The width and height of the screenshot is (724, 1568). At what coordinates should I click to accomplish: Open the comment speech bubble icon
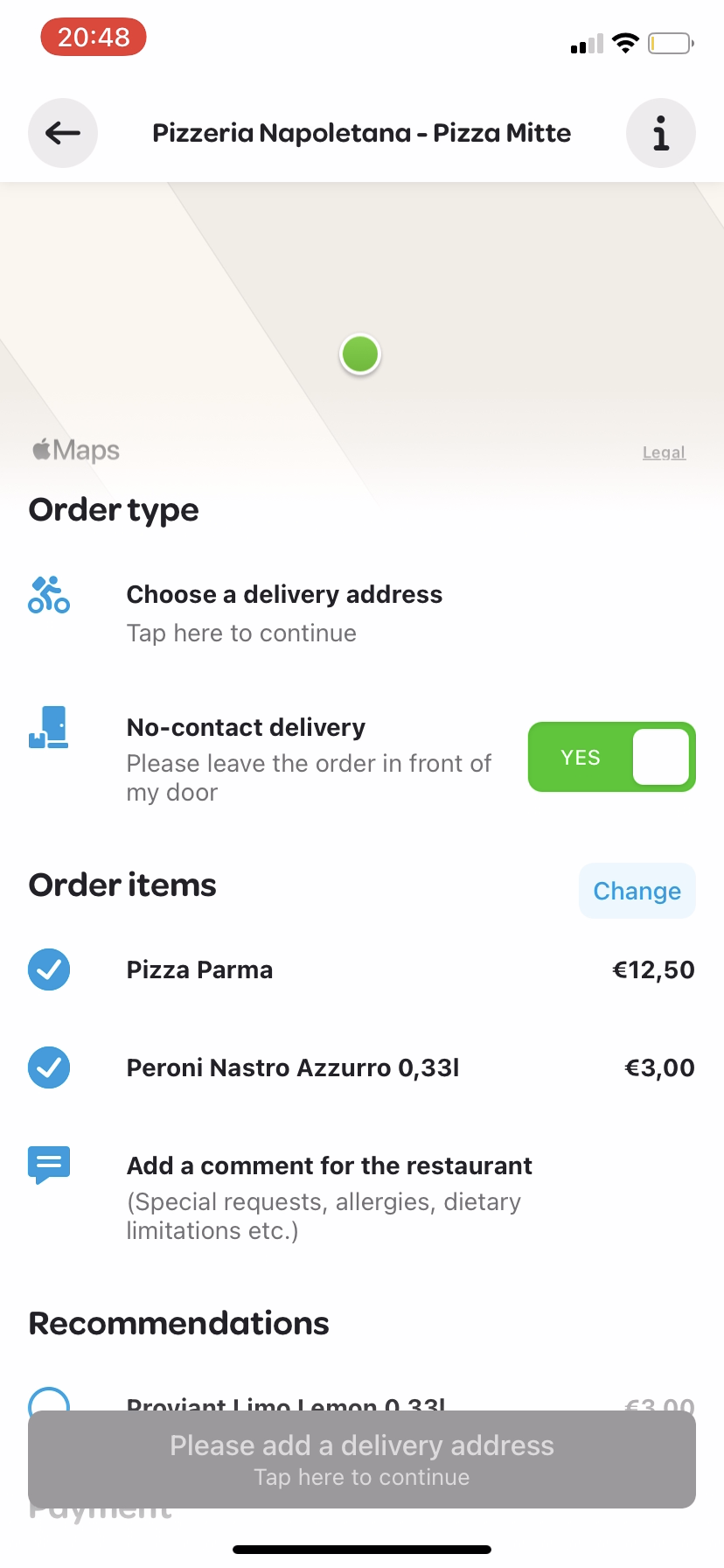(48, 1165)
